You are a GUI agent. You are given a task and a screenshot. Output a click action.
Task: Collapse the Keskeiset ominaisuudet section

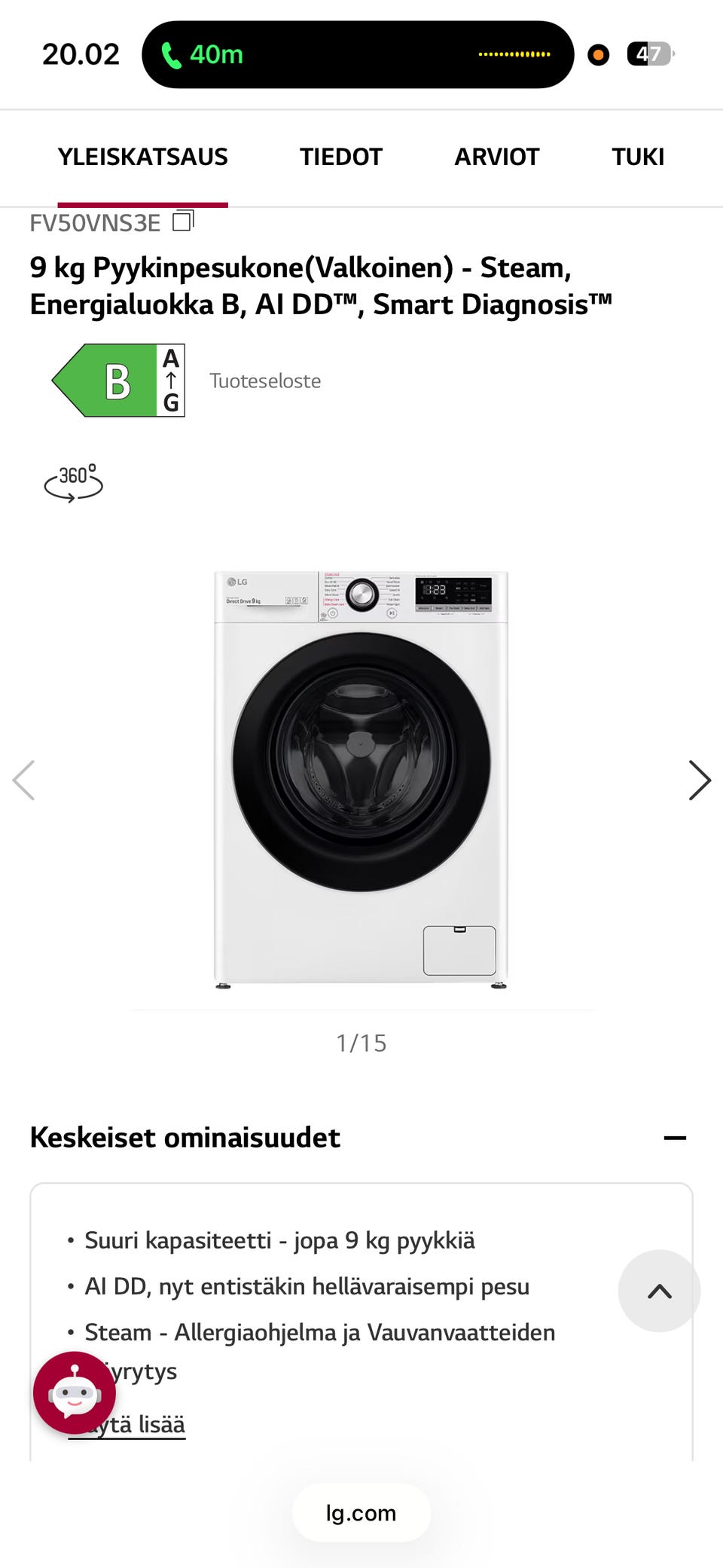pyautogui.click(x=675, y=1138)
